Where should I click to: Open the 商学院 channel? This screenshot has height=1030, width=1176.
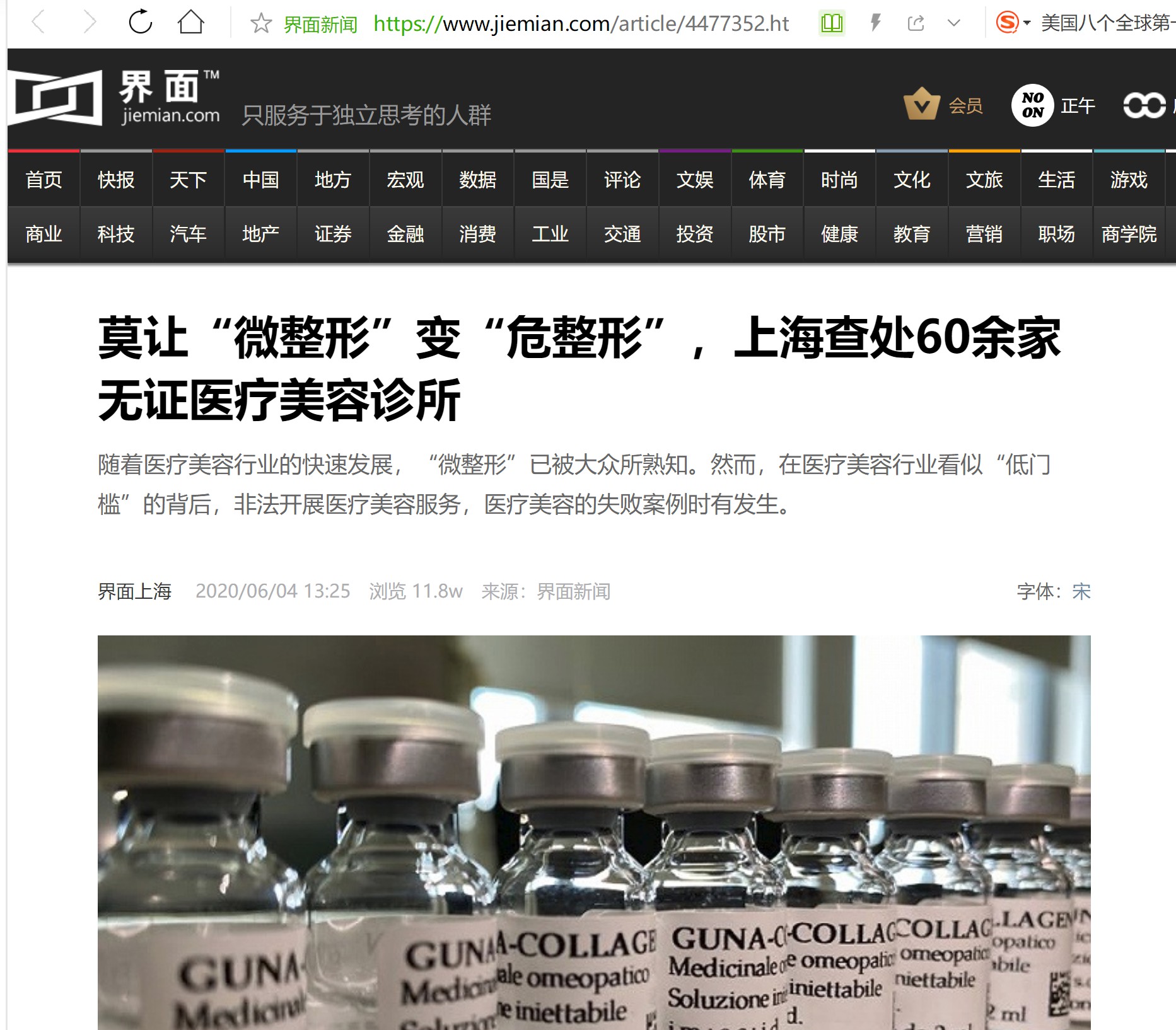(x=1129, y=234)
